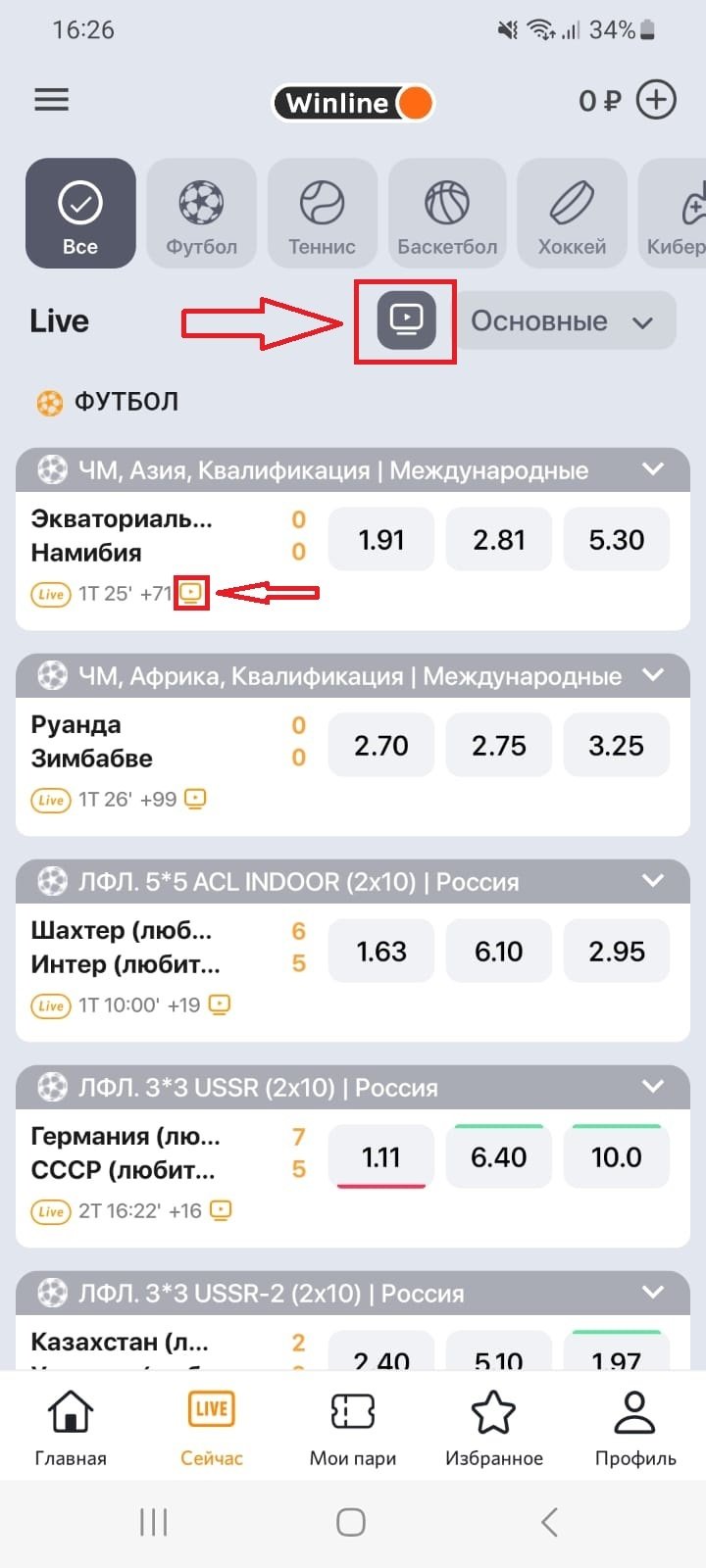
Task: Open the Мои пари tab
Action: click(x=353, y=1428)
